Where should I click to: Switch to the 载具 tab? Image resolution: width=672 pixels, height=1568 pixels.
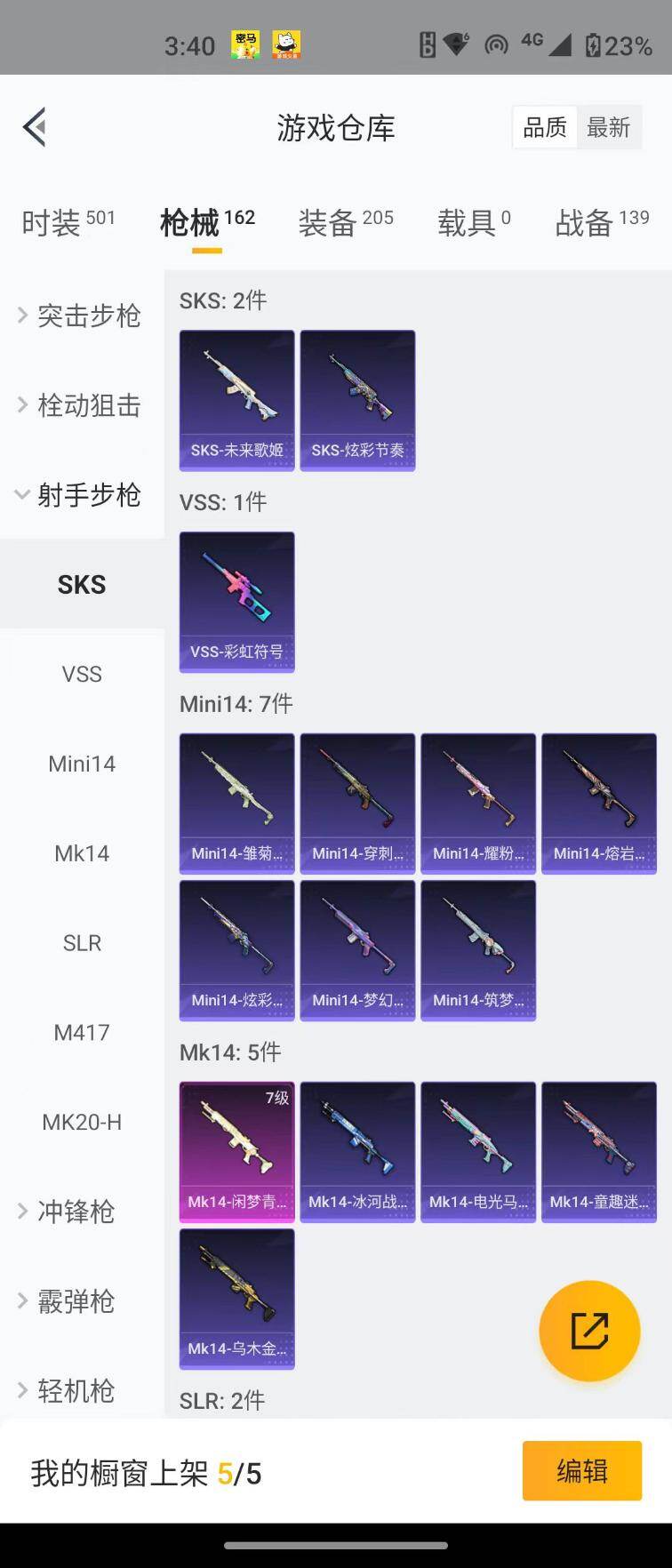[474, 222]
